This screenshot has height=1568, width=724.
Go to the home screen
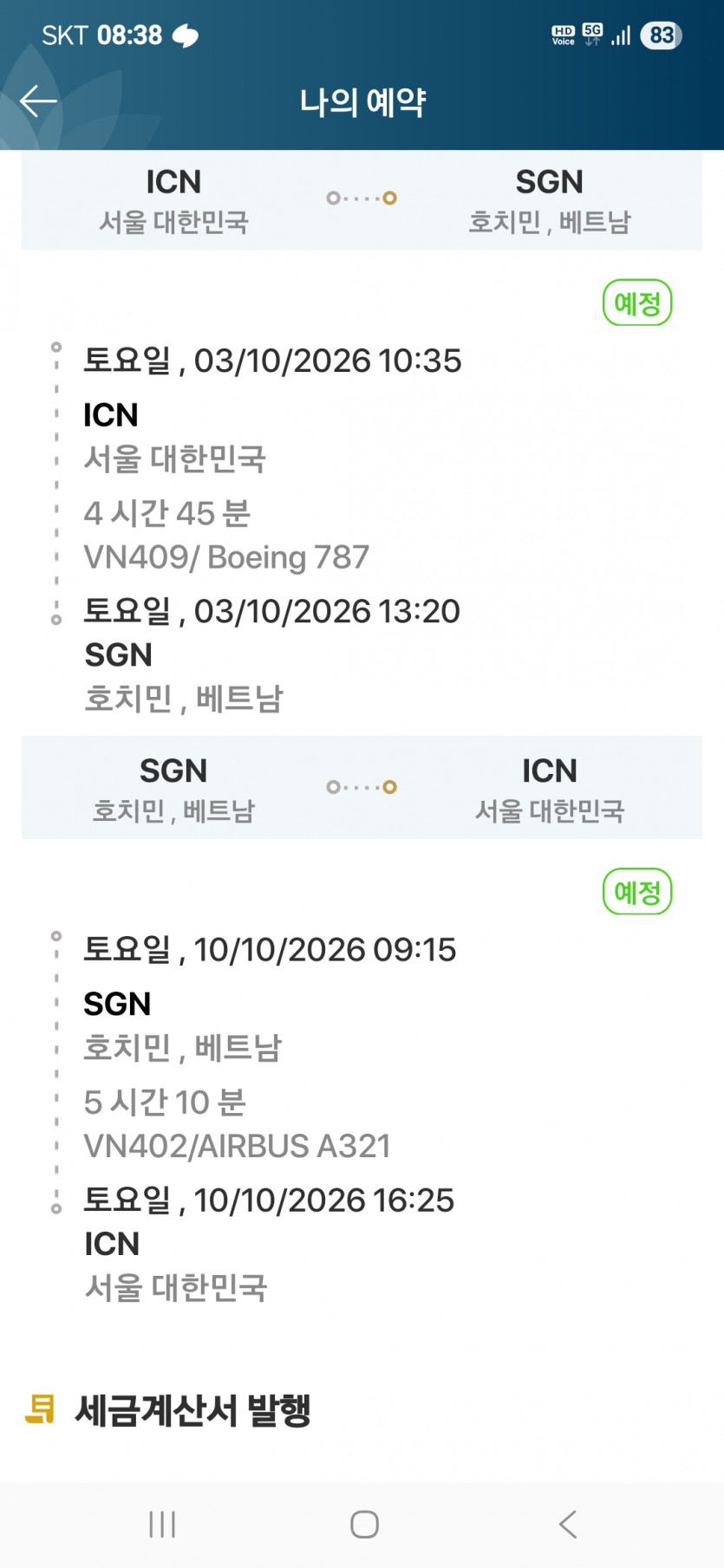pos(364,1524)
